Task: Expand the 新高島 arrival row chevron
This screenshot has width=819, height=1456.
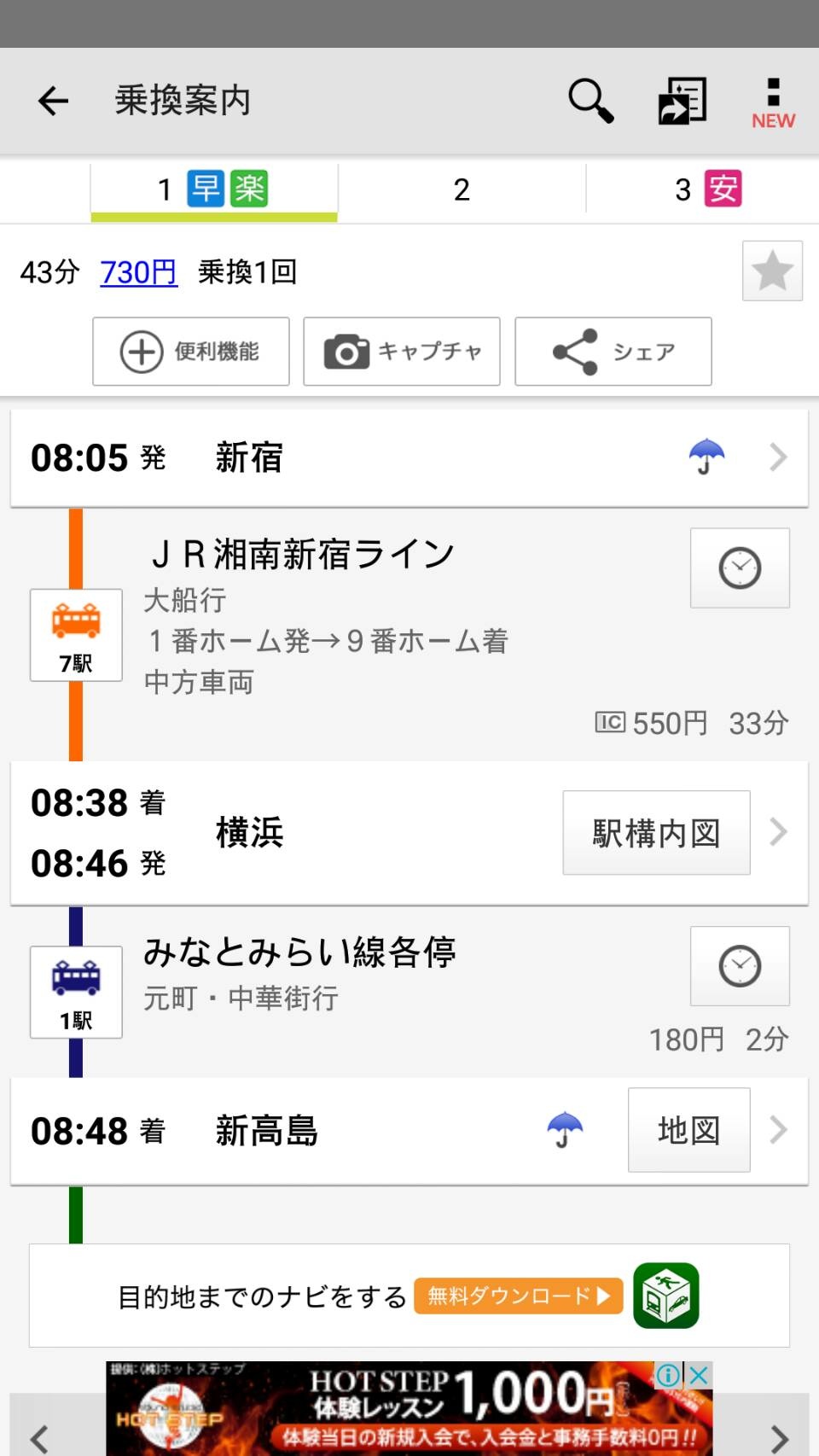Action: (x=777, y=1130)
